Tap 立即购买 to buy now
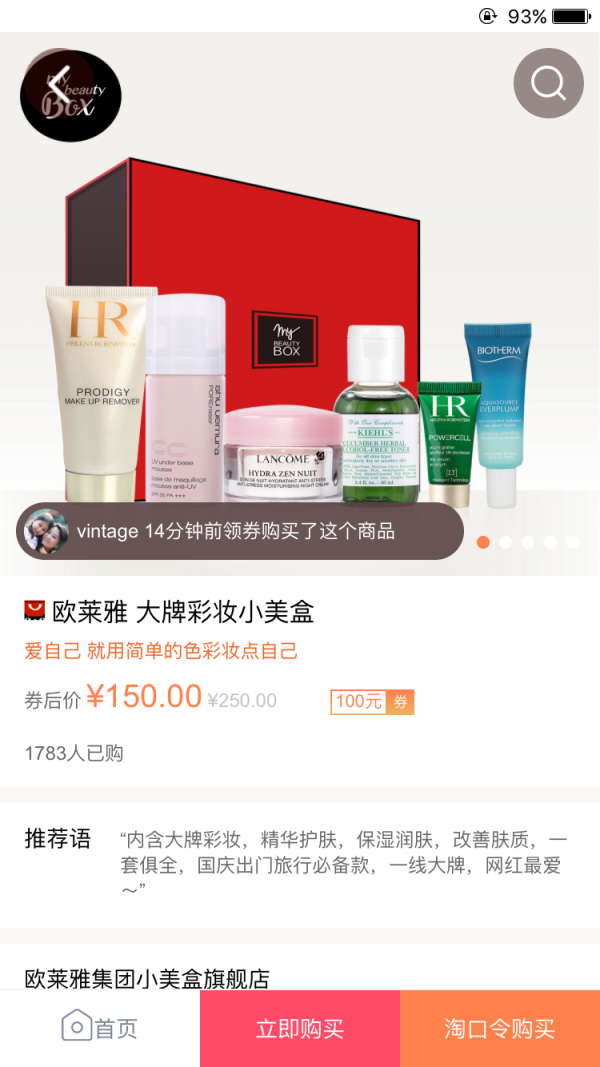The image size is (600, 1067). [300, 1028]
